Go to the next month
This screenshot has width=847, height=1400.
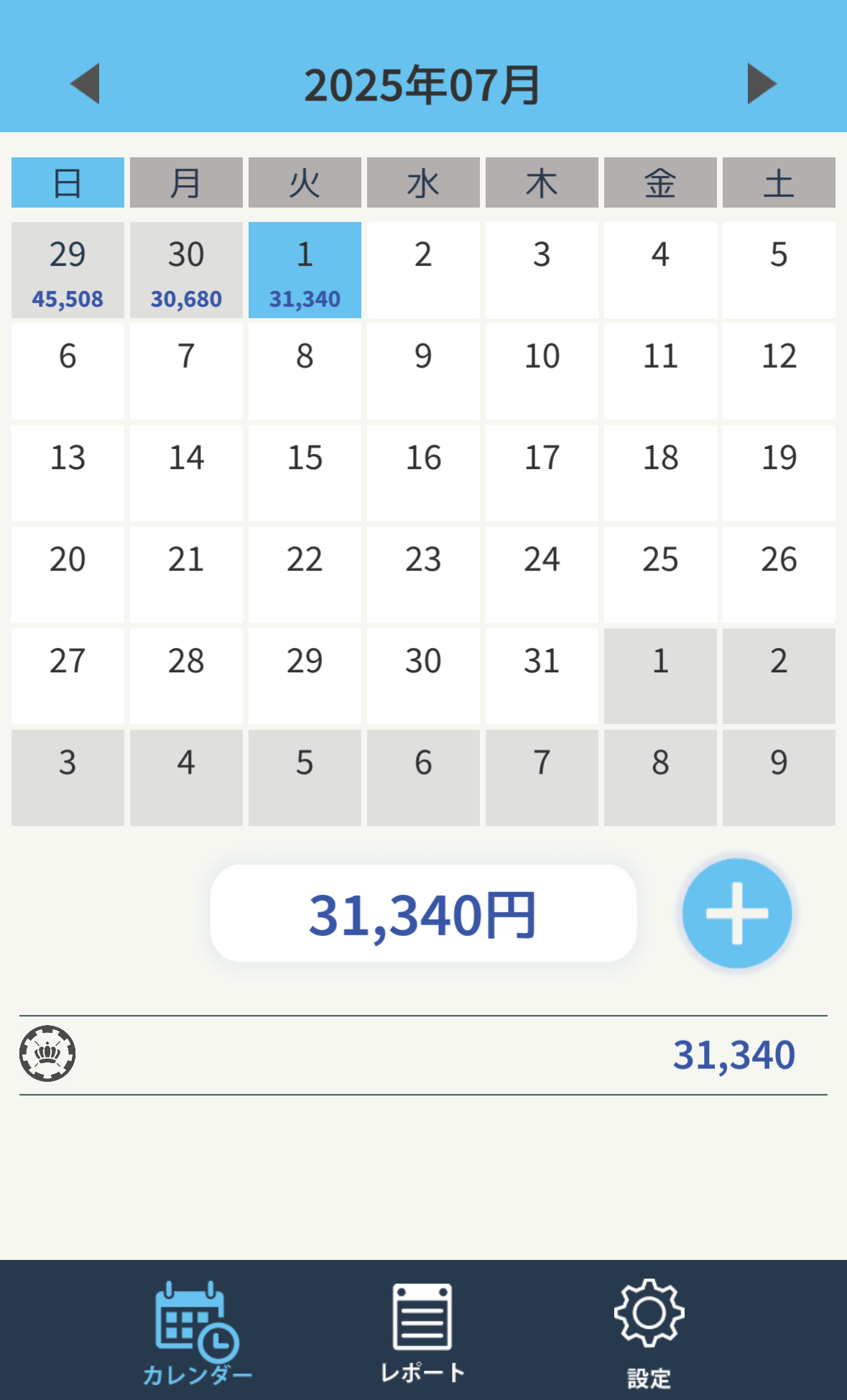click(x=762, y=84)
